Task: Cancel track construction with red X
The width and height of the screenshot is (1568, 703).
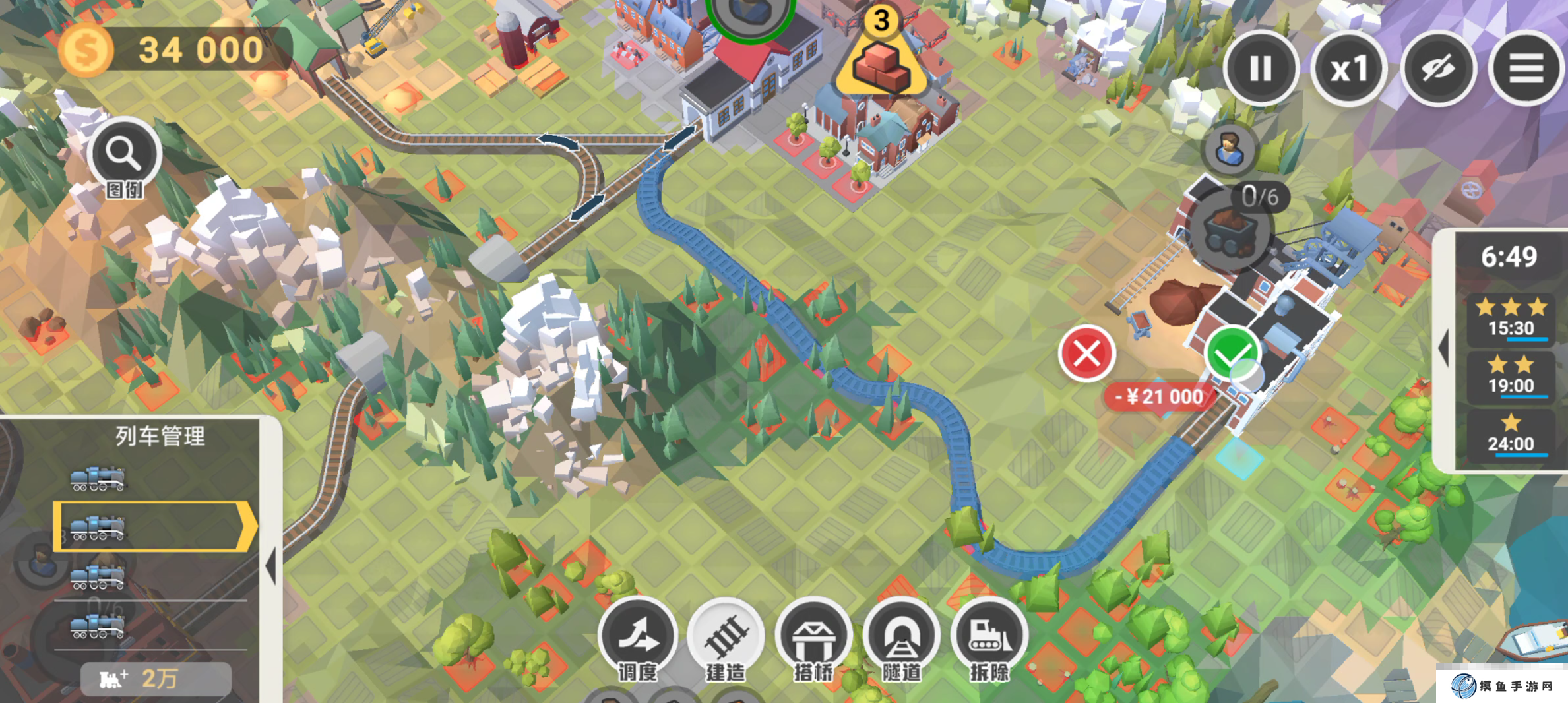Action: pyautogui.click(x=1086, y=353)
